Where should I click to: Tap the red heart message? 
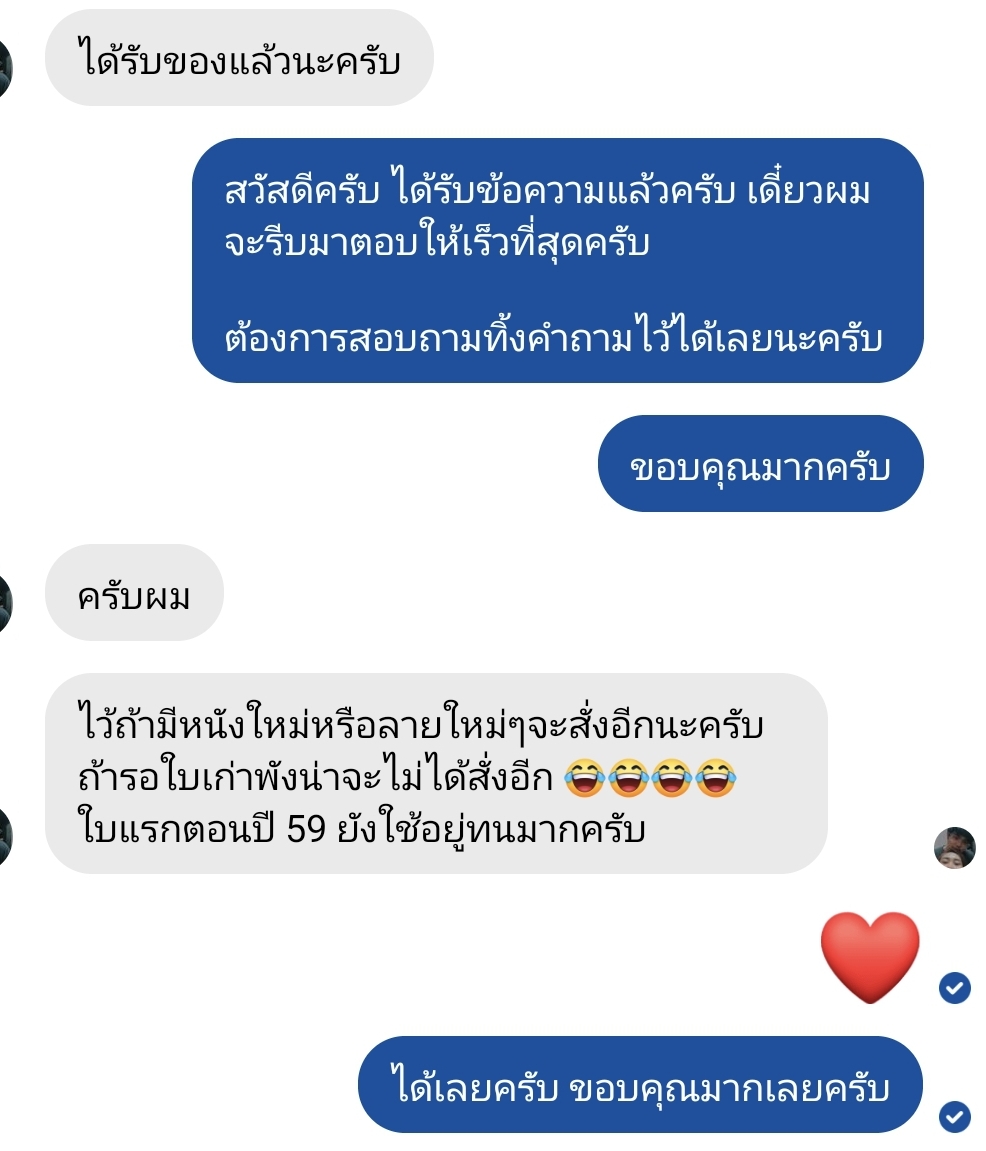(x=869, y=957)
